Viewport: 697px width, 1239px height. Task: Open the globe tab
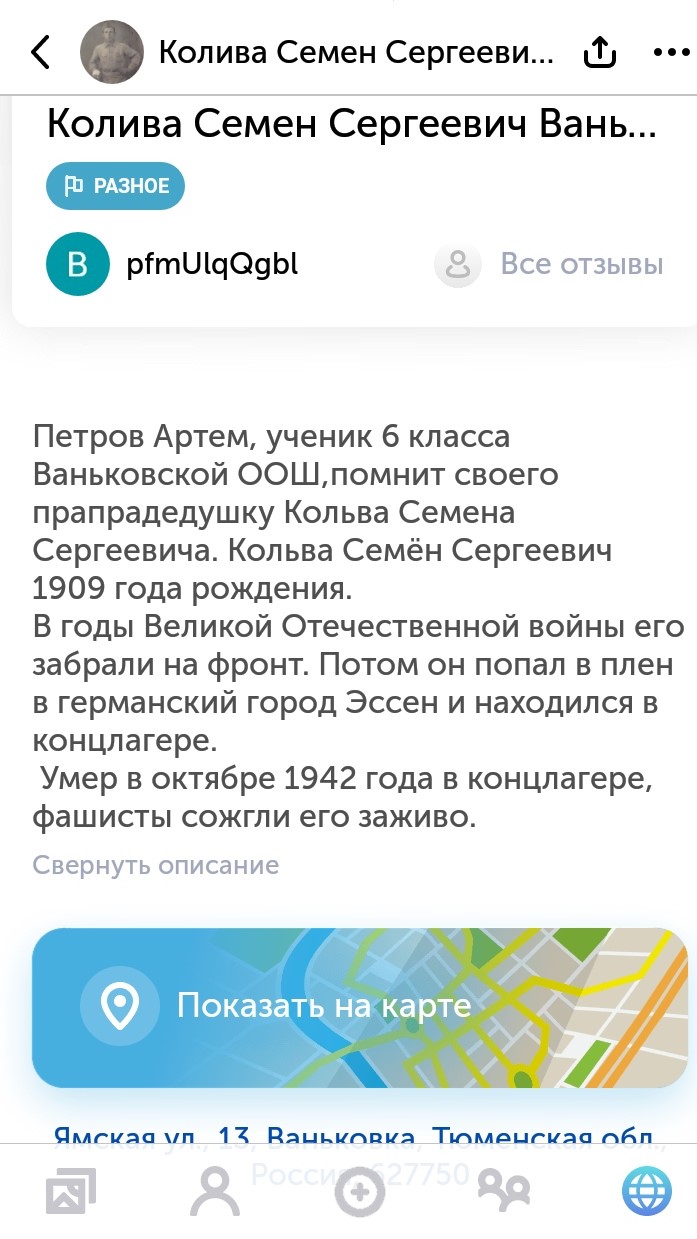pos(647,1191)
